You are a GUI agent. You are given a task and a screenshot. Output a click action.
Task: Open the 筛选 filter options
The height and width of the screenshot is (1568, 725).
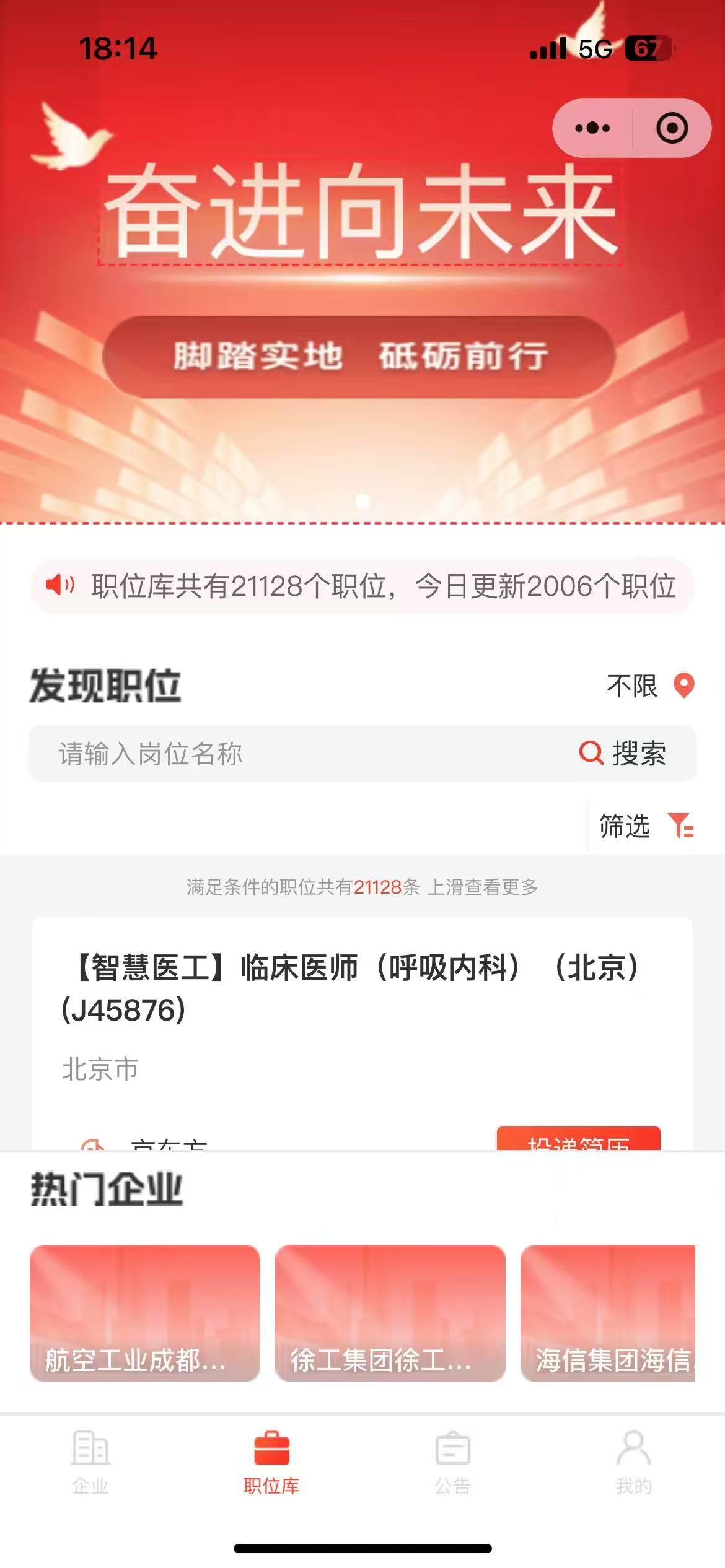pyautogui.click(x=646, y=826)
